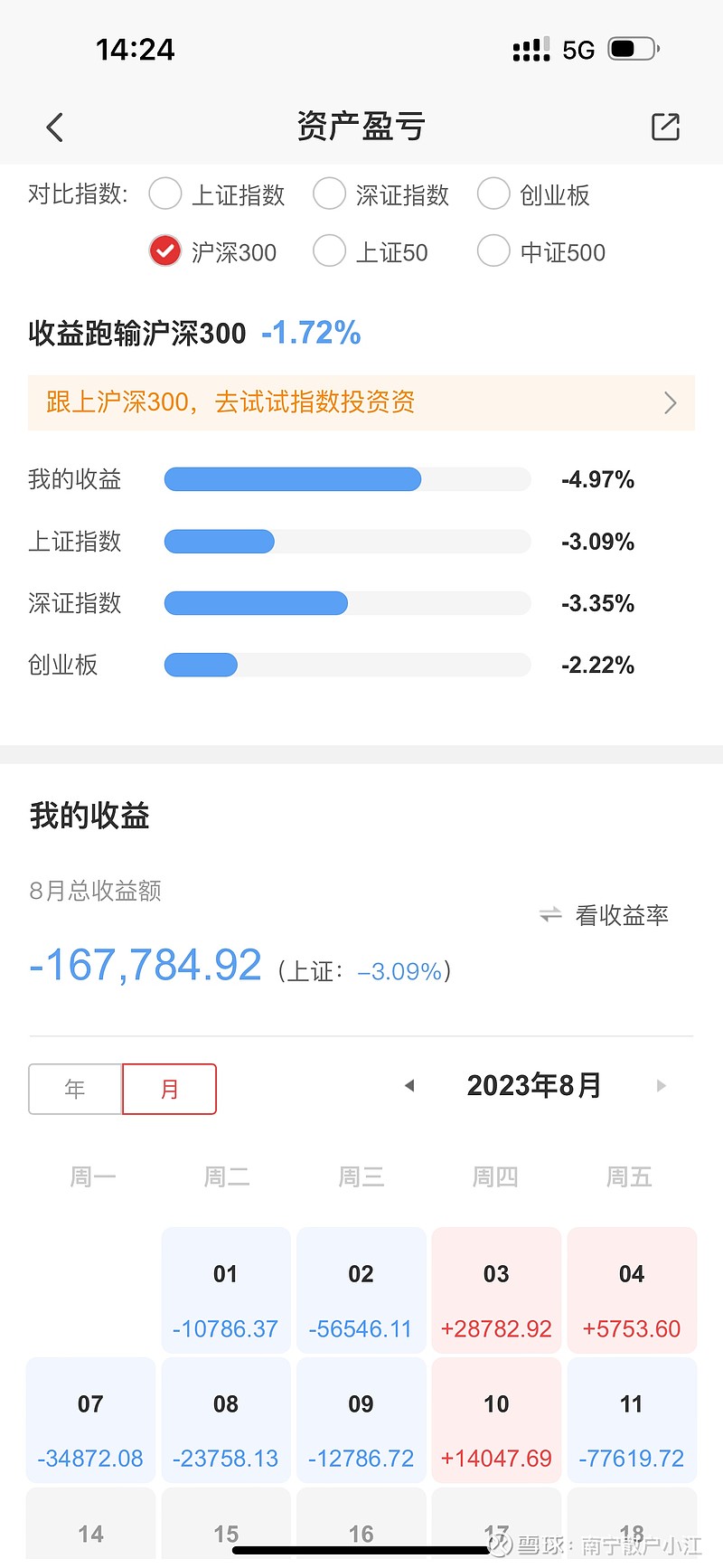The width and height of the screenshot is (723, 1568).
Task: Open August 01 with -10786.37
Action: [x=226, y=1290]
